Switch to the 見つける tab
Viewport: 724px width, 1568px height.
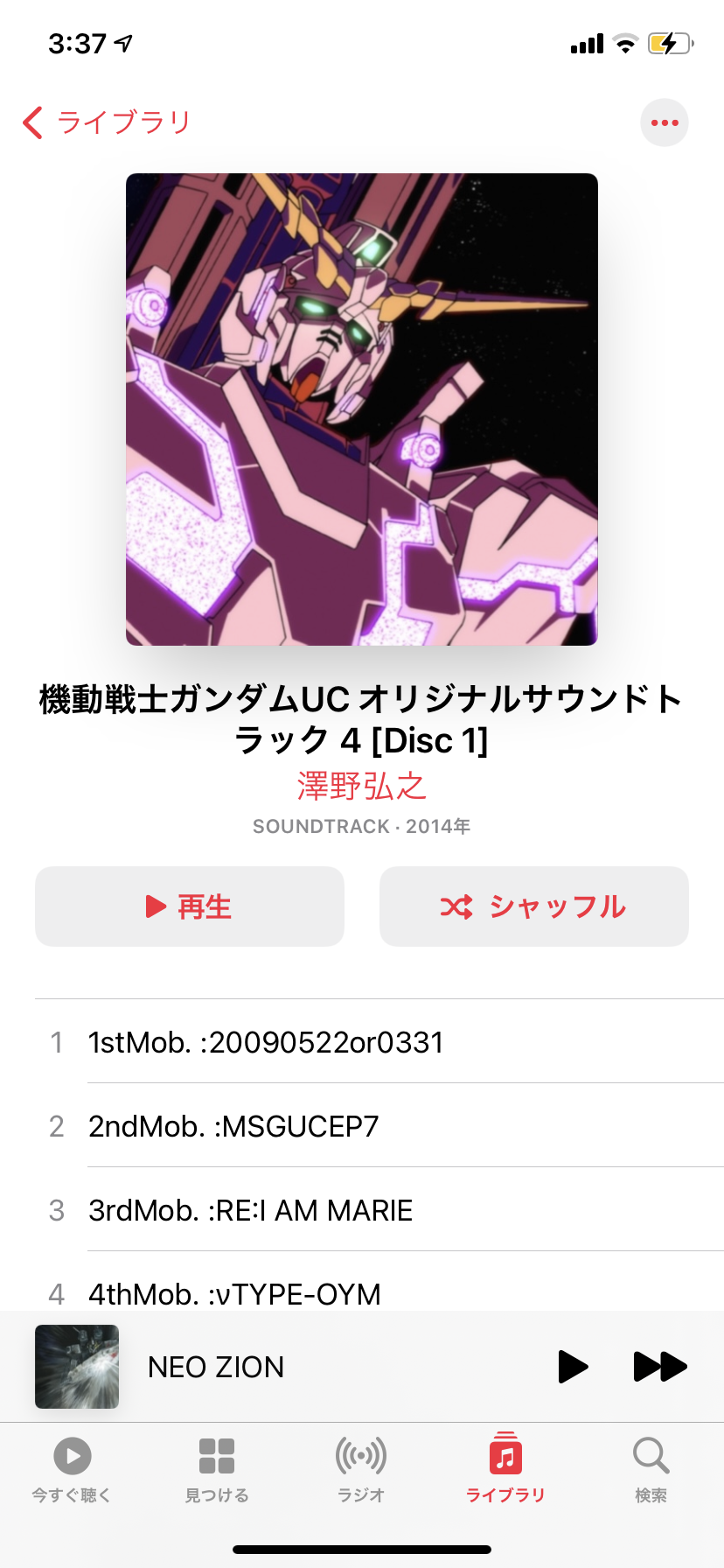coord(217,1470)
